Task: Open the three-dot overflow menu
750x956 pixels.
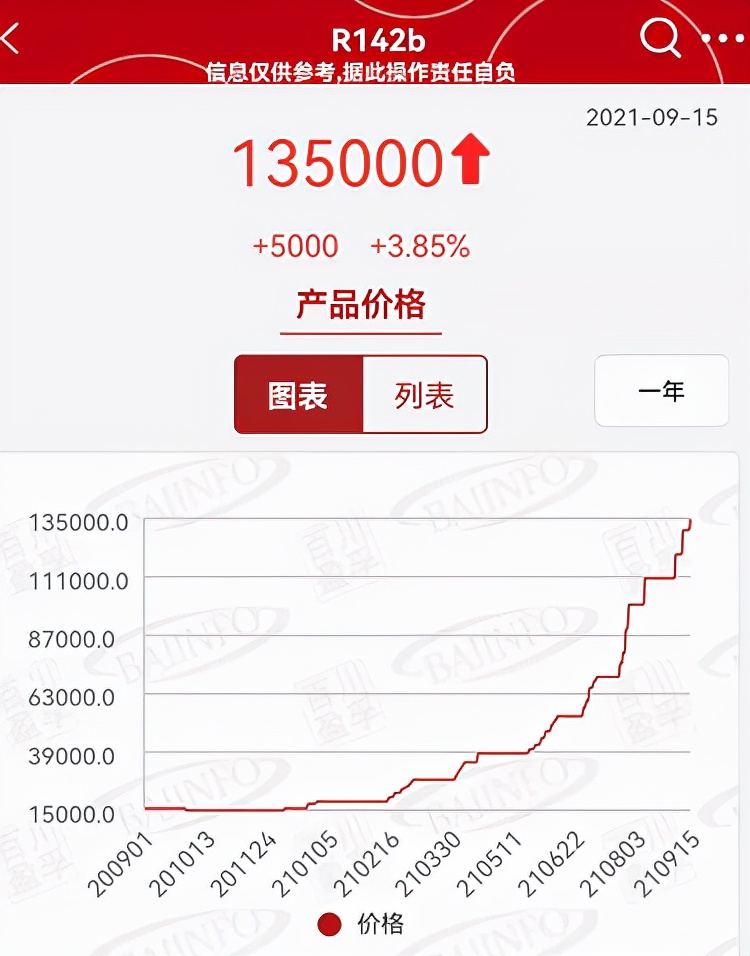Action: 723,39
